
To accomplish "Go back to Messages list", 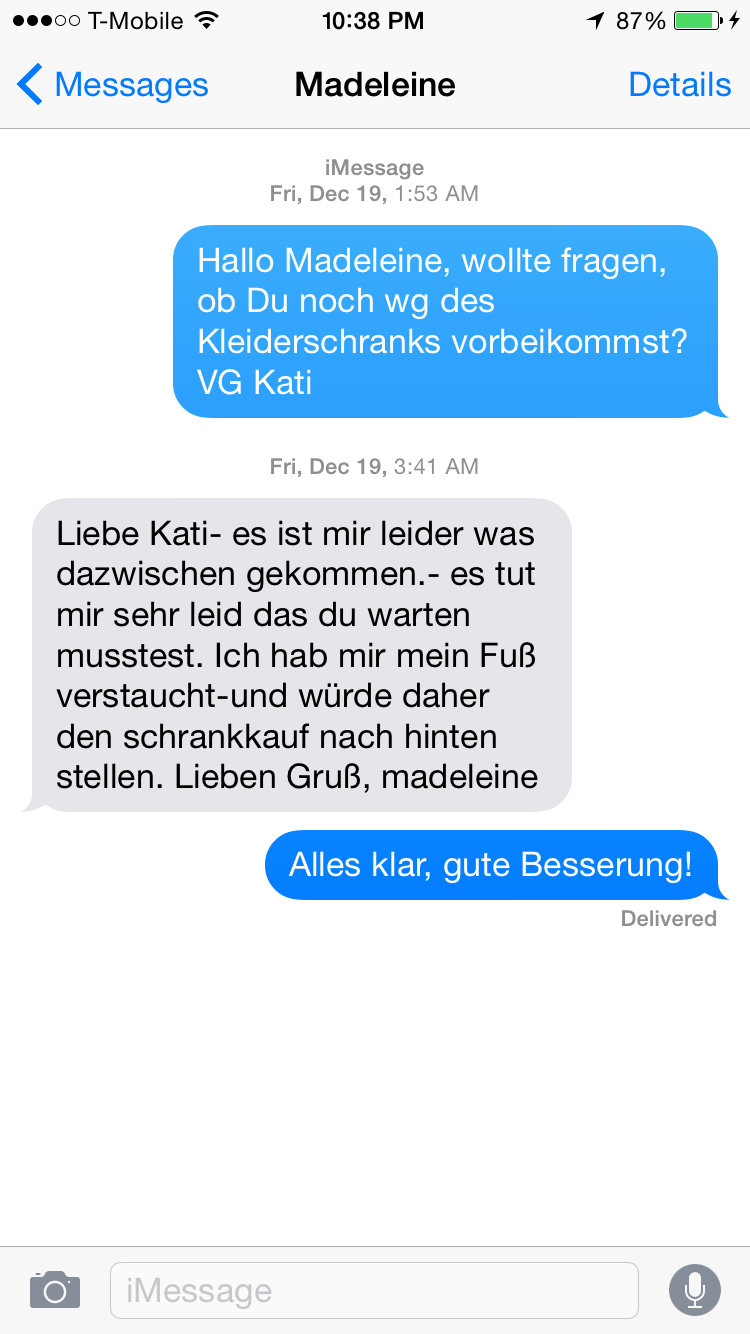I will coord(112,85).
